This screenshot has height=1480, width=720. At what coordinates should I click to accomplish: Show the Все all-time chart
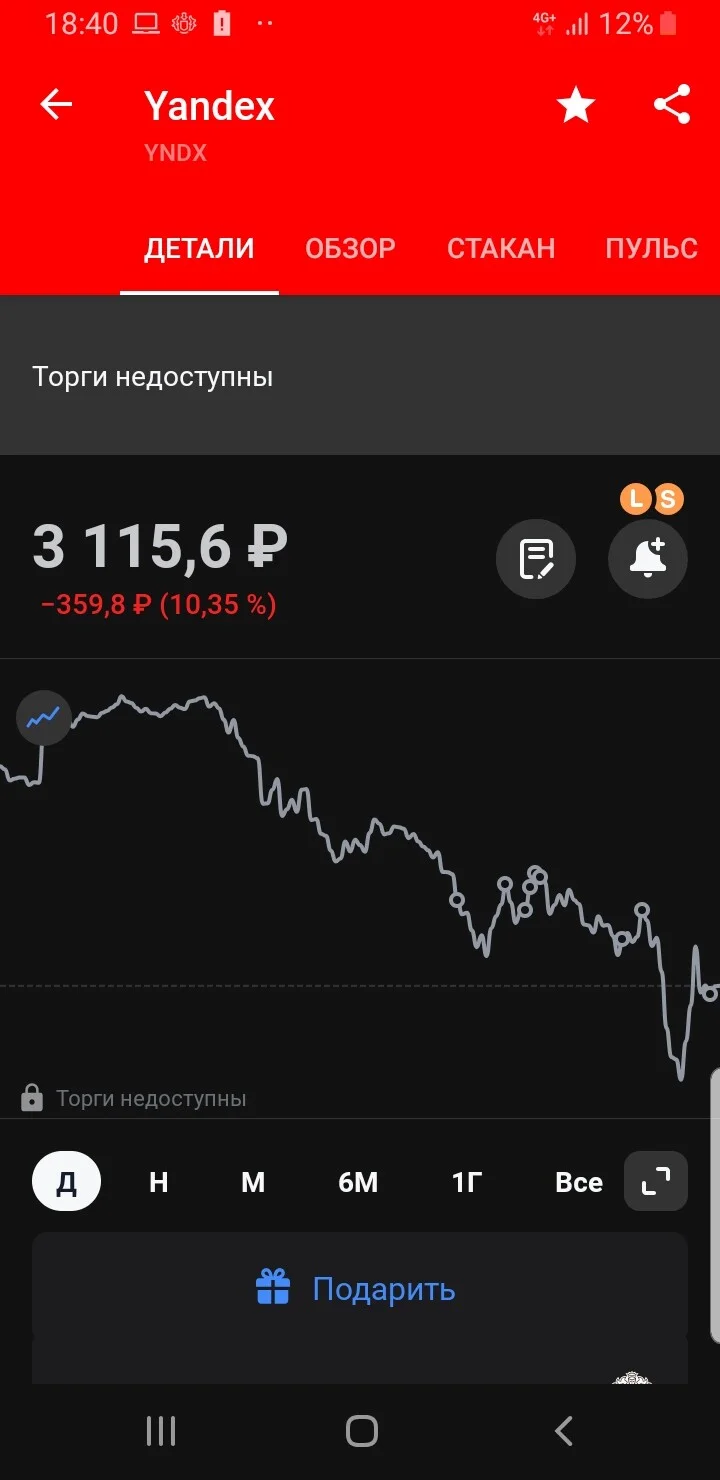[x=579, y=1182]
